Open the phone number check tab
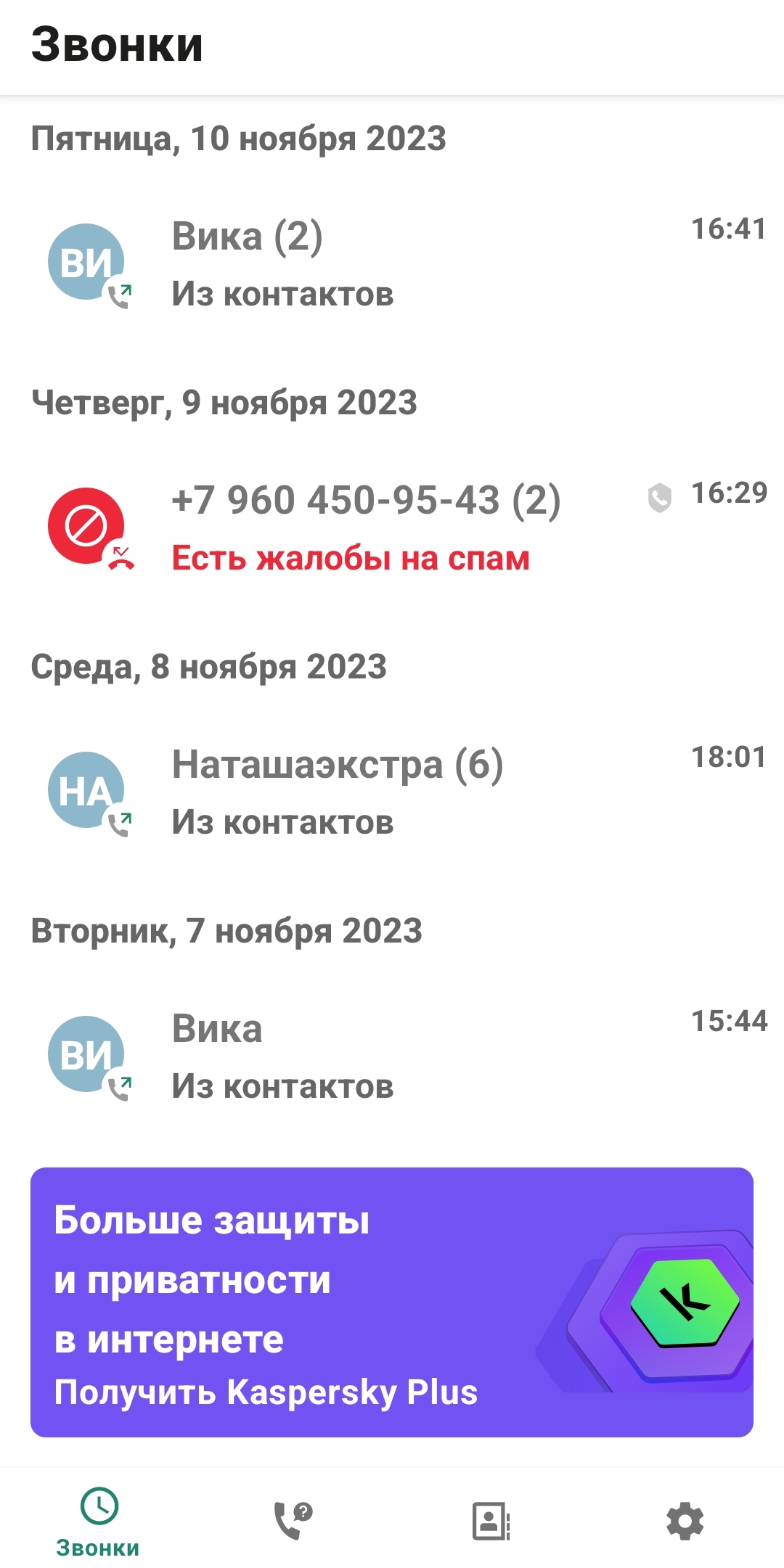Viewport: 784px width, 1568px height. [x=293, y=1520]
